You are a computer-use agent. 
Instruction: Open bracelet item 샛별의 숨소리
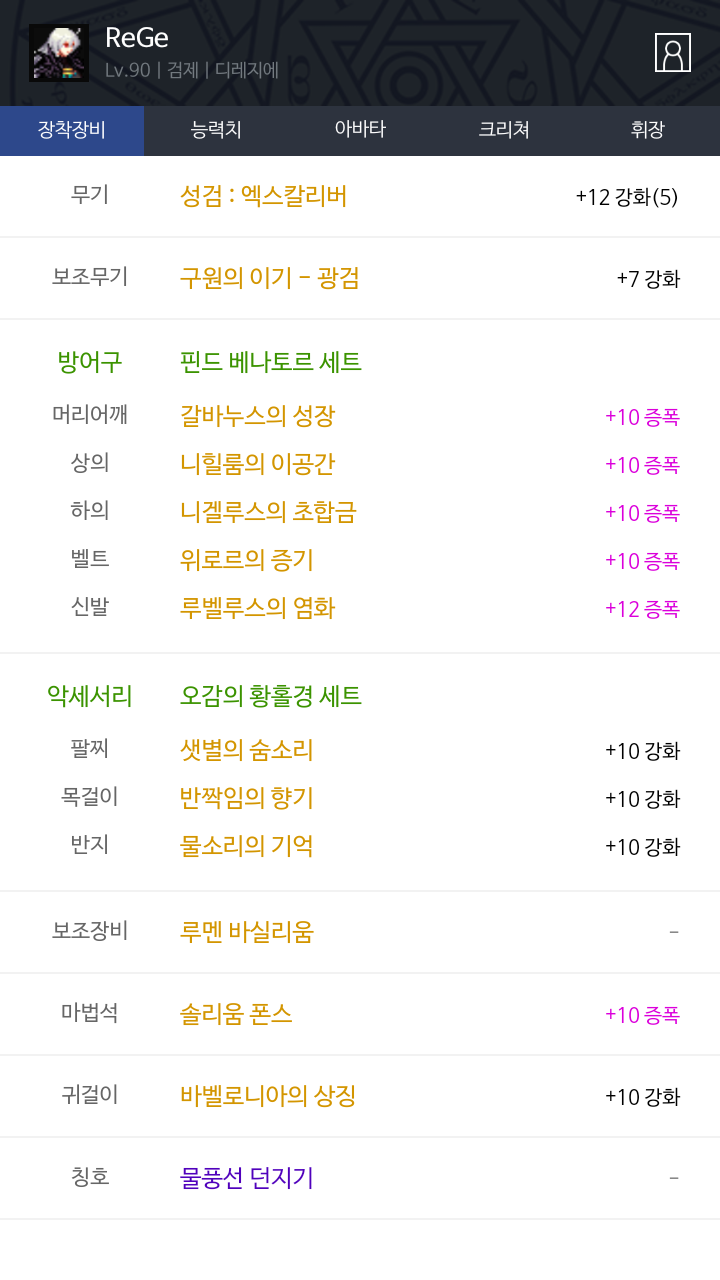[247, 750]
